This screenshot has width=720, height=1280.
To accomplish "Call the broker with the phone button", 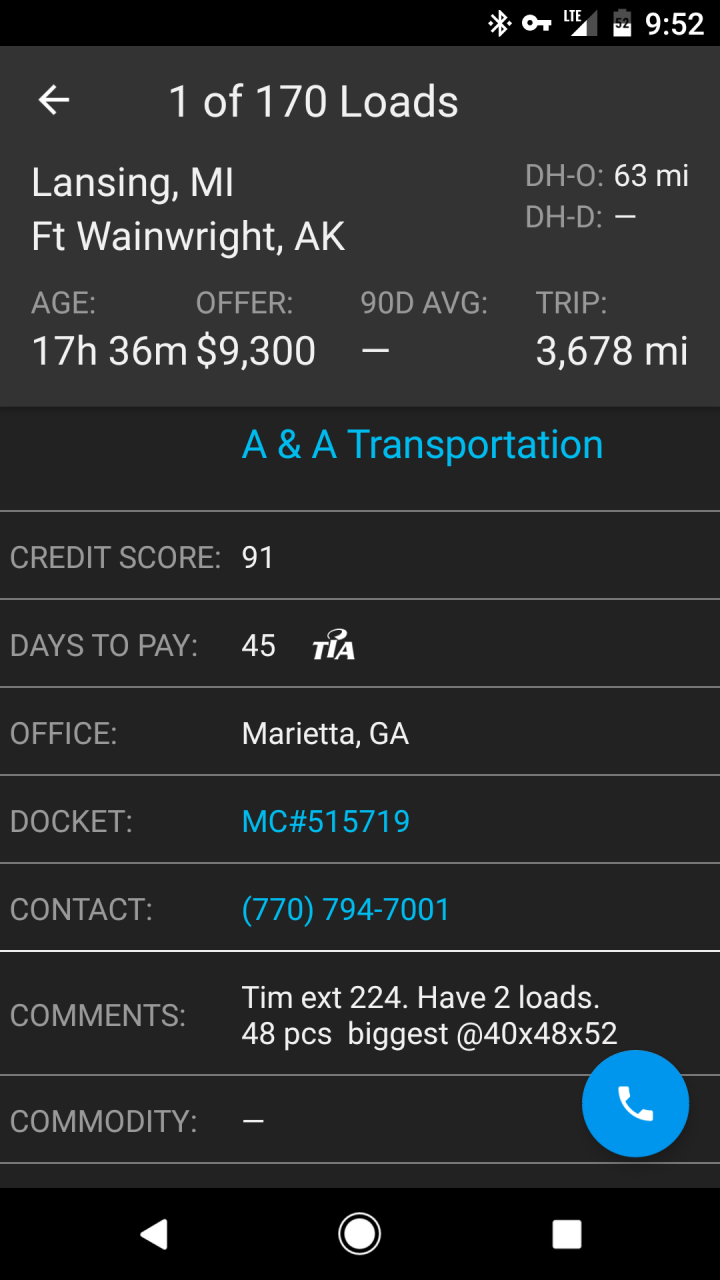I will pos(635,1104).
